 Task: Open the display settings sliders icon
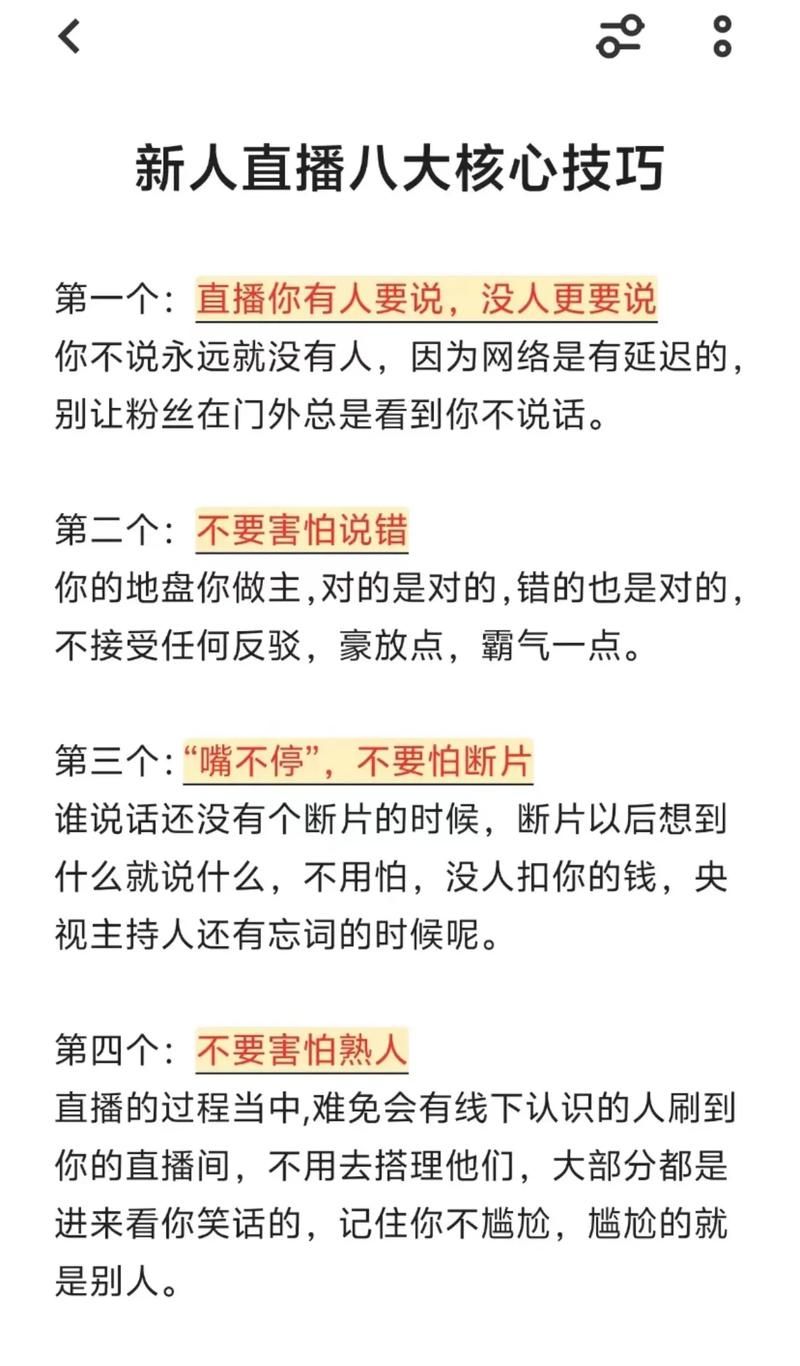click(621, 37)
